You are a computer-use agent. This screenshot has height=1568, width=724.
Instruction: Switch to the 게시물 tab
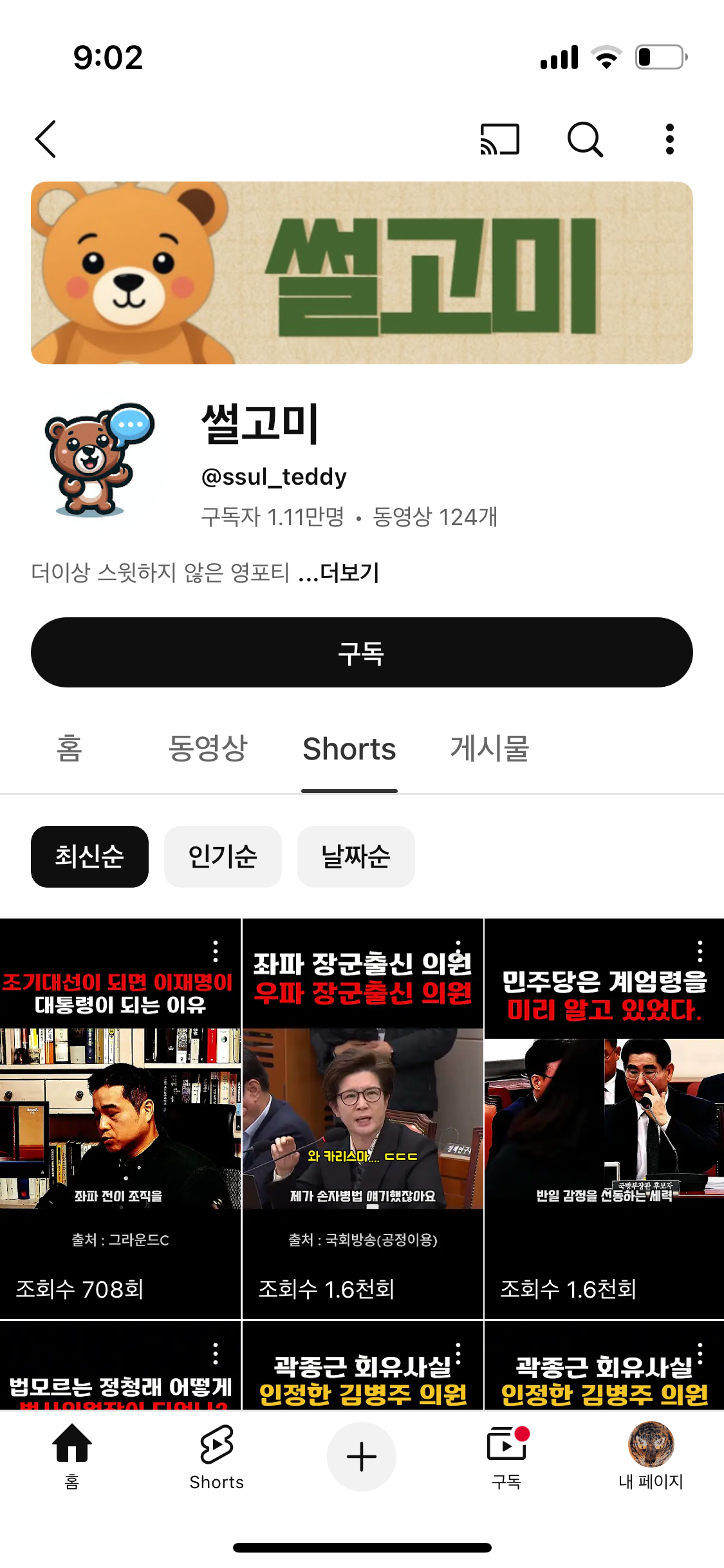pos(489,749)
